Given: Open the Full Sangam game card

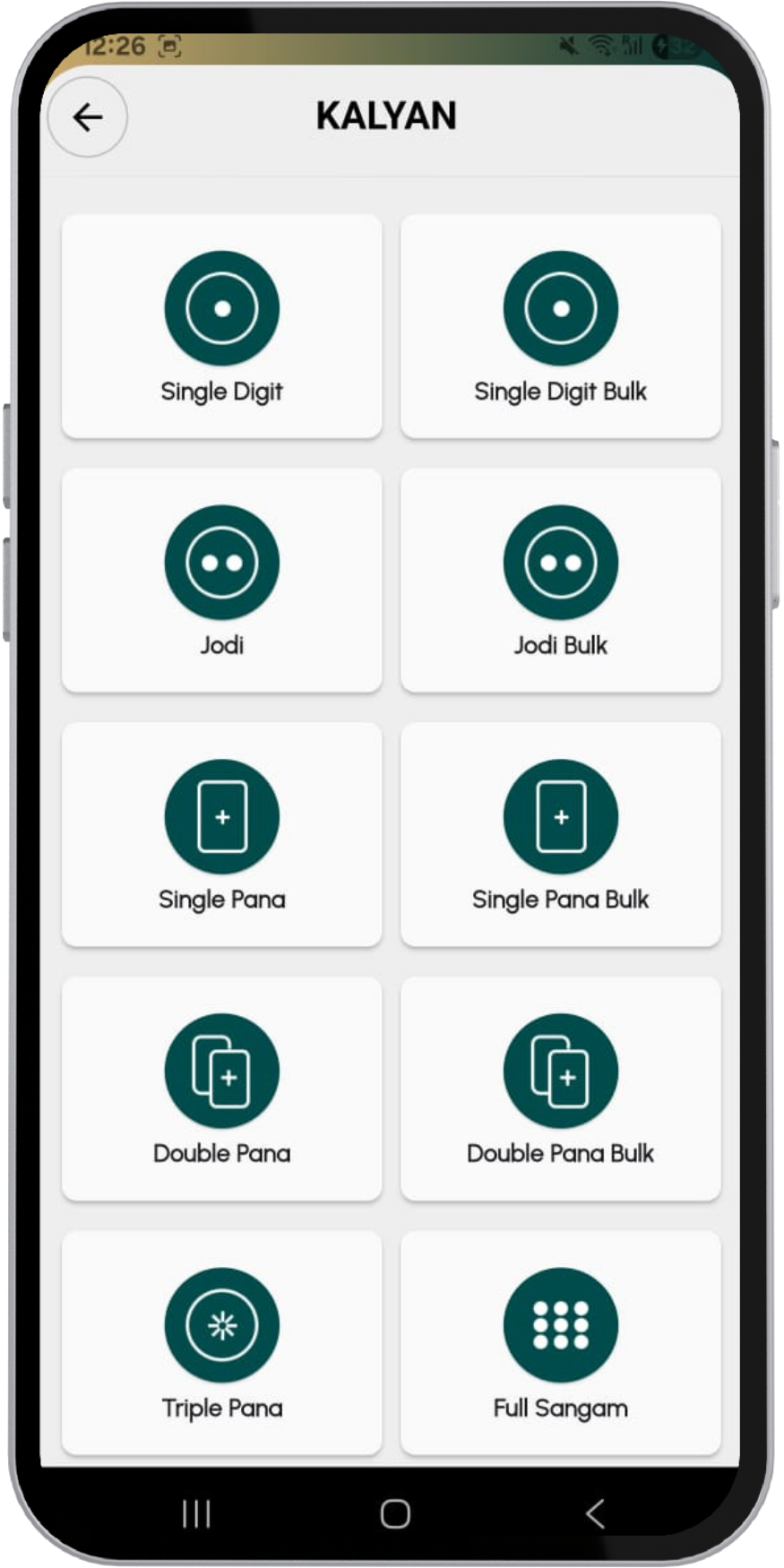Looking at the screenshot, I should [561, 1341].
